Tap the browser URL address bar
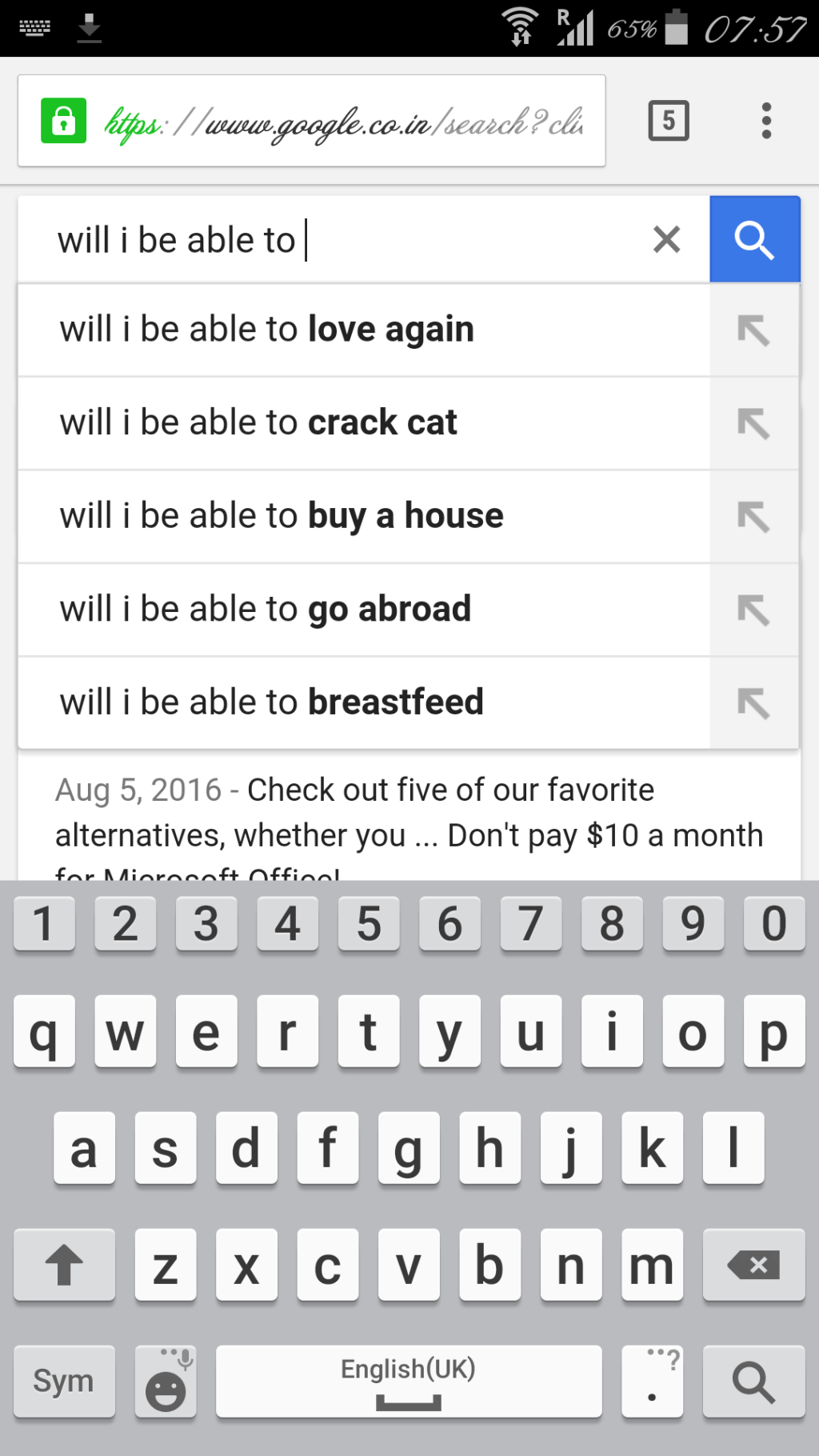 point(344,122)
